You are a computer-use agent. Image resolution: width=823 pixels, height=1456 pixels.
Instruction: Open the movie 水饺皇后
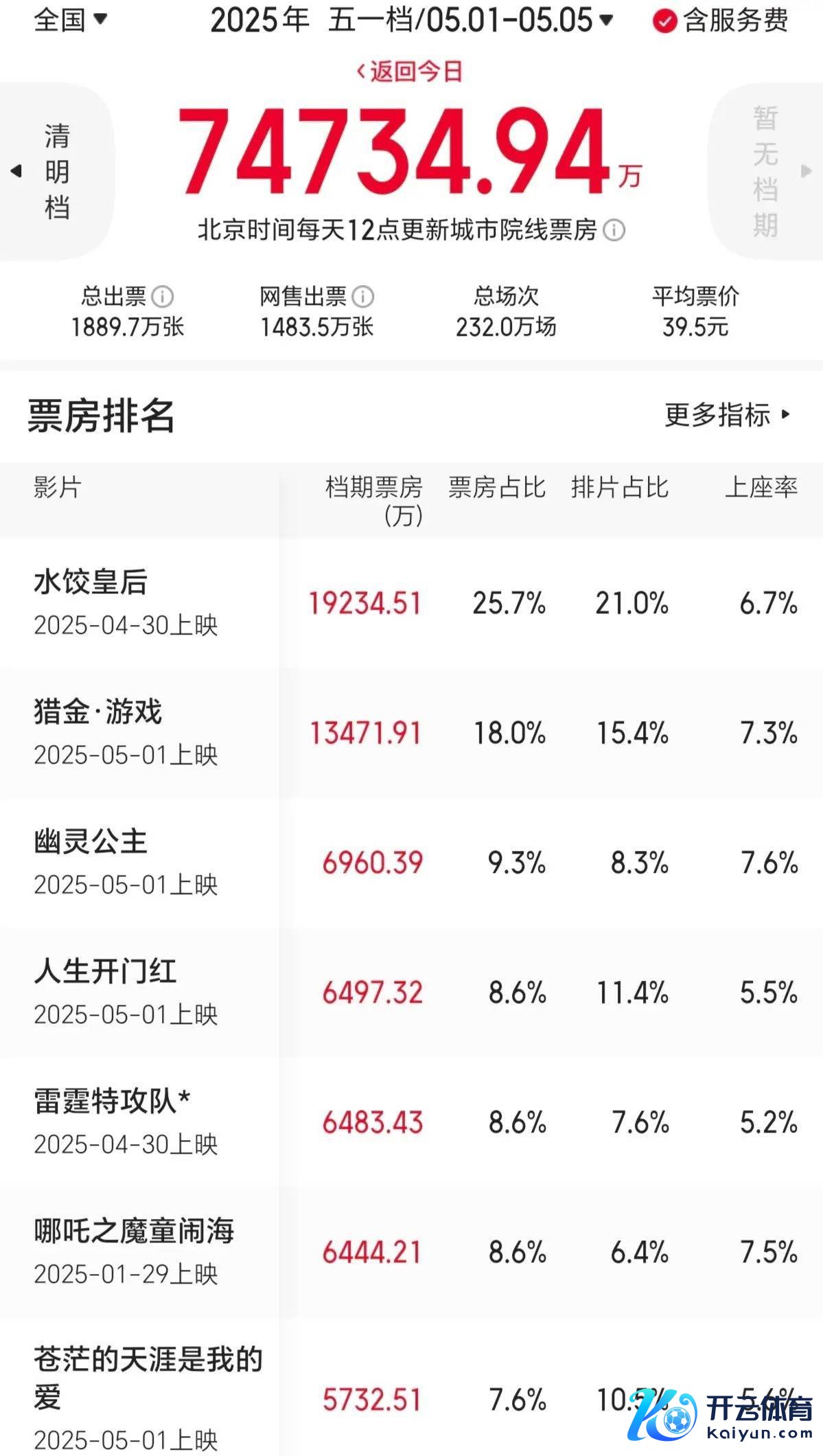(91, 582)
